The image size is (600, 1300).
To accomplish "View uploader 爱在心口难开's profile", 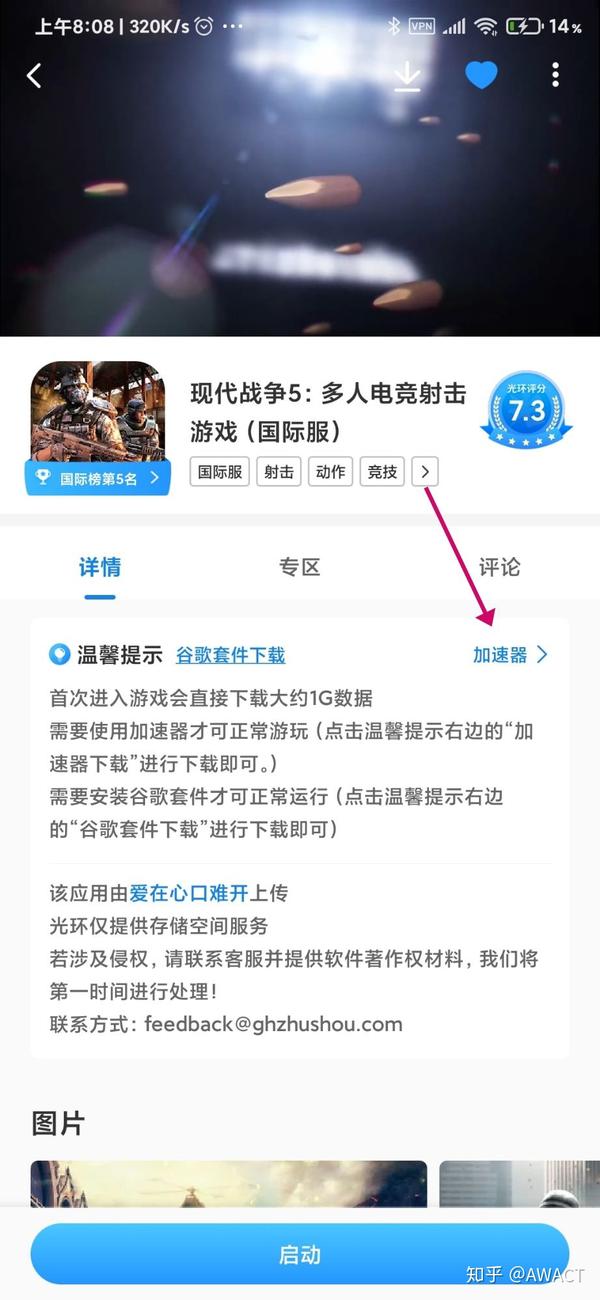I will point(190,893).
